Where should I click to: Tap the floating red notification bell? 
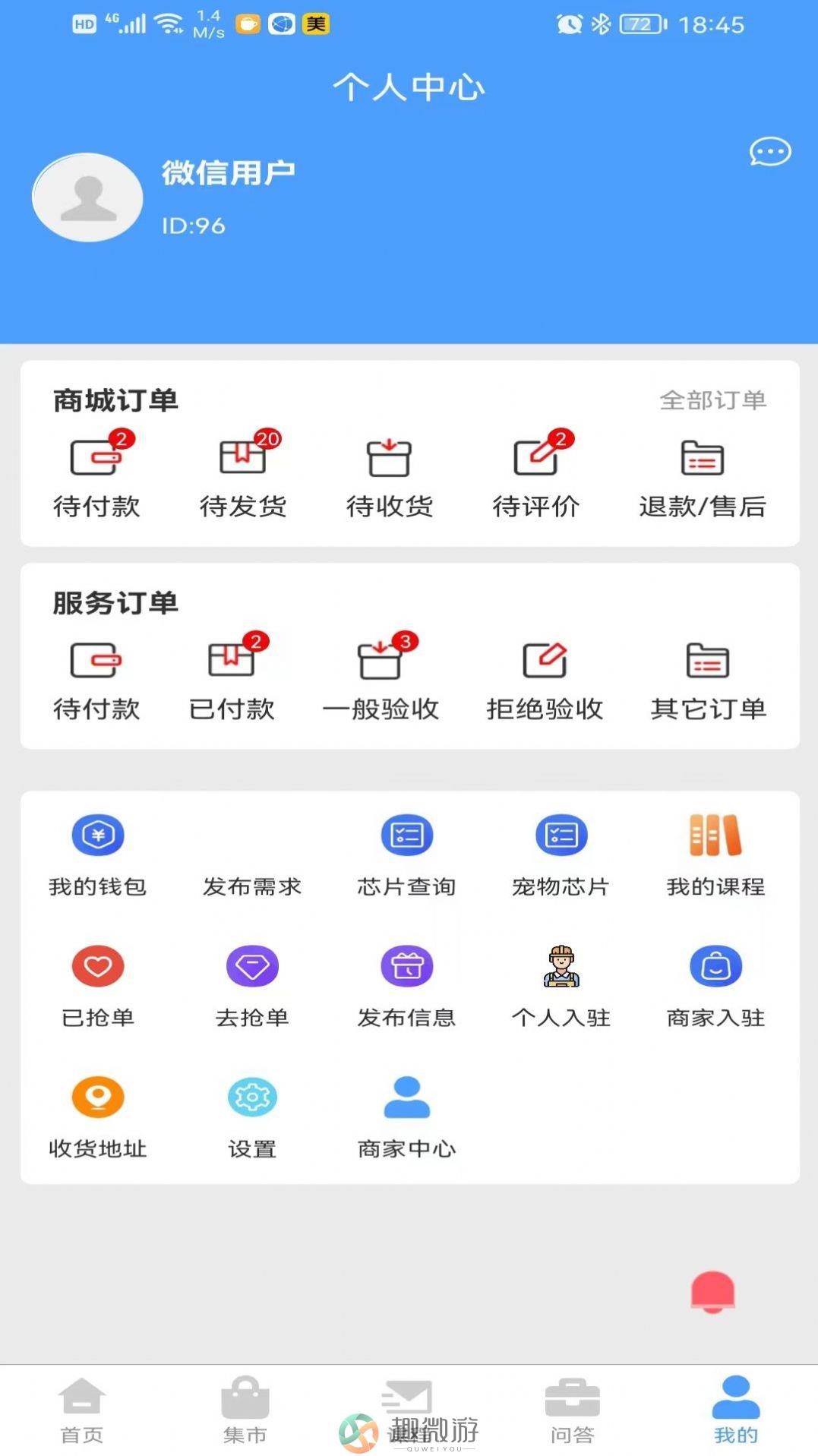coord(712,1292)
